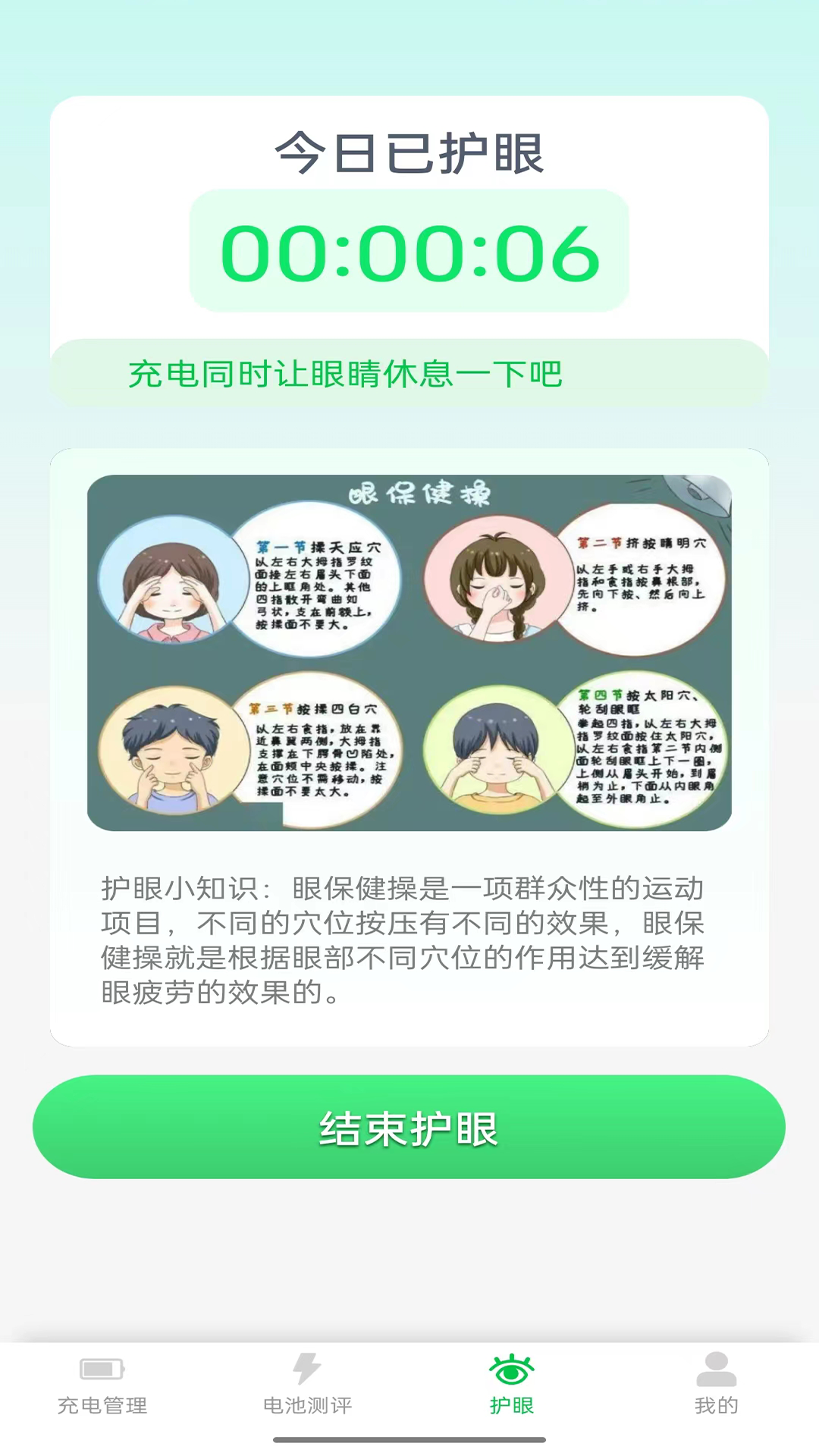Open the 电池测评 tab
The image size is (819, 1456).
pos(307,1385)
